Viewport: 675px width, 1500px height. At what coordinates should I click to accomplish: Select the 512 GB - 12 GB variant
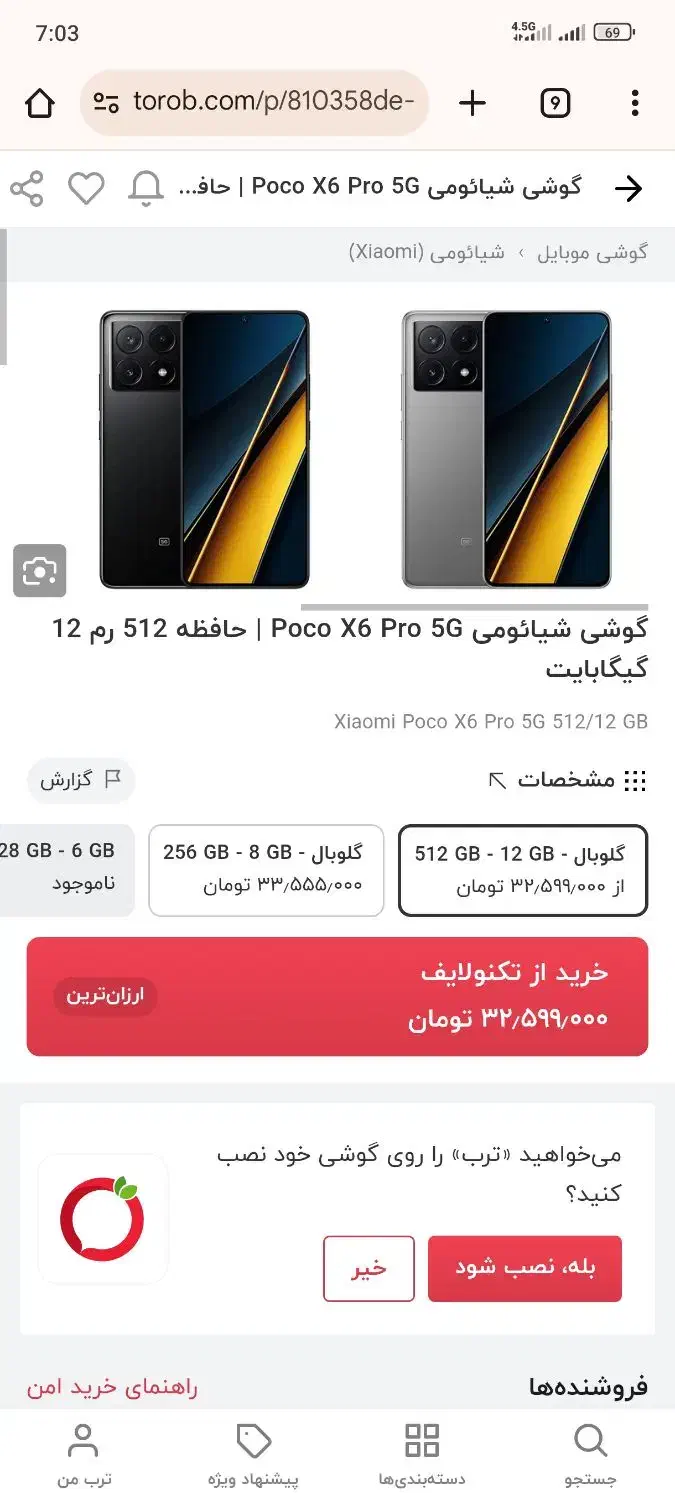522,869
